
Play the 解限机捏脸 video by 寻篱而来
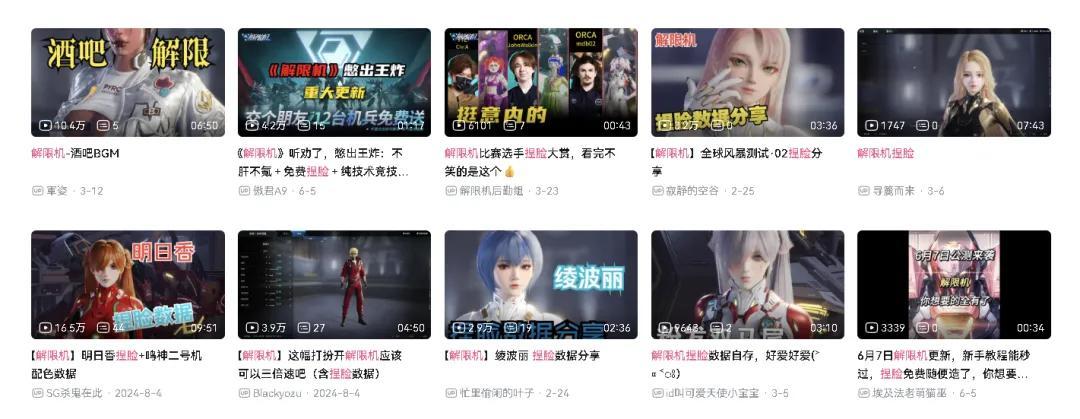coord(954,82)
